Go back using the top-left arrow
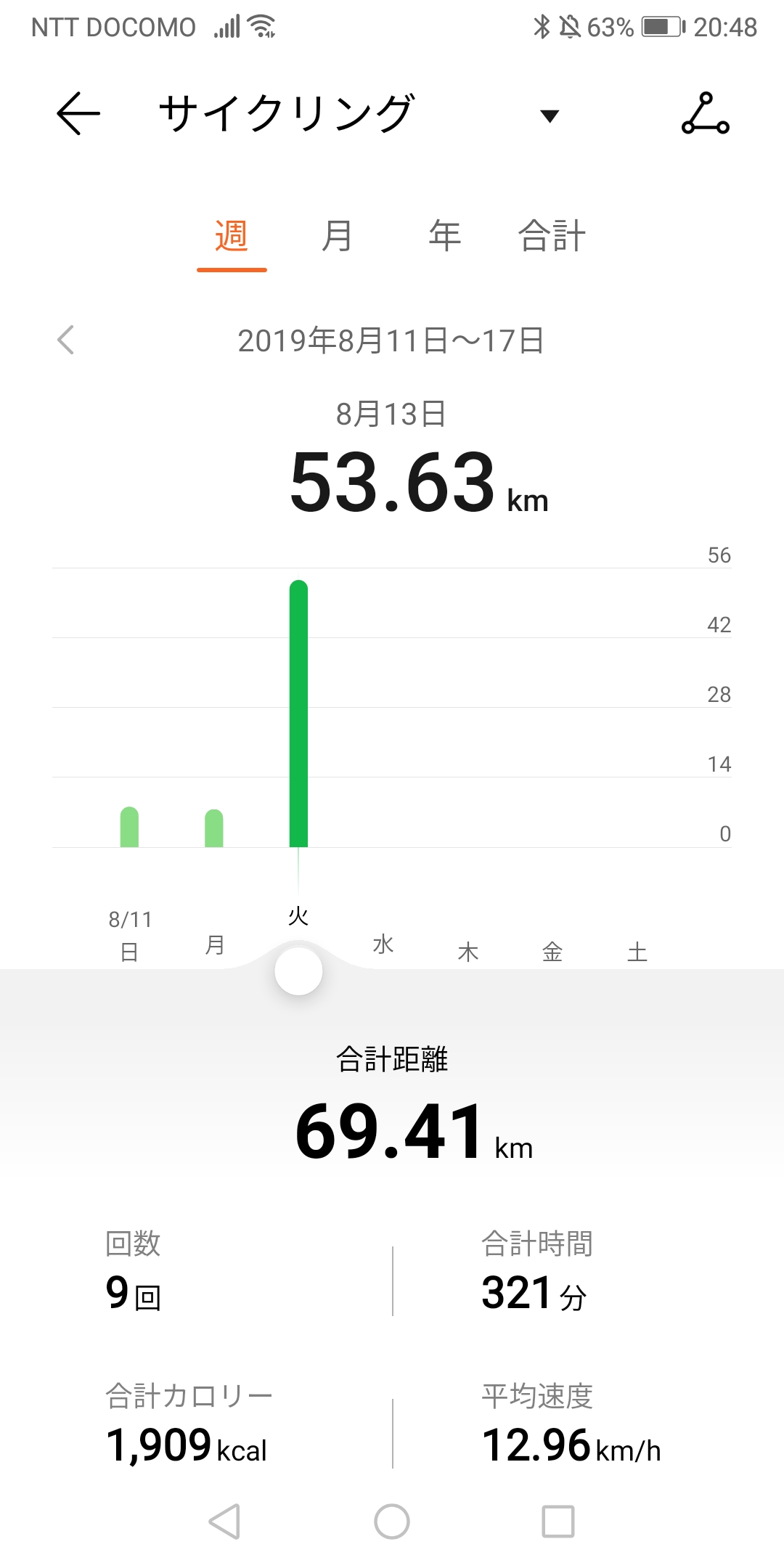The width and height of the screenshot is (784, 1568). point(78,113)
